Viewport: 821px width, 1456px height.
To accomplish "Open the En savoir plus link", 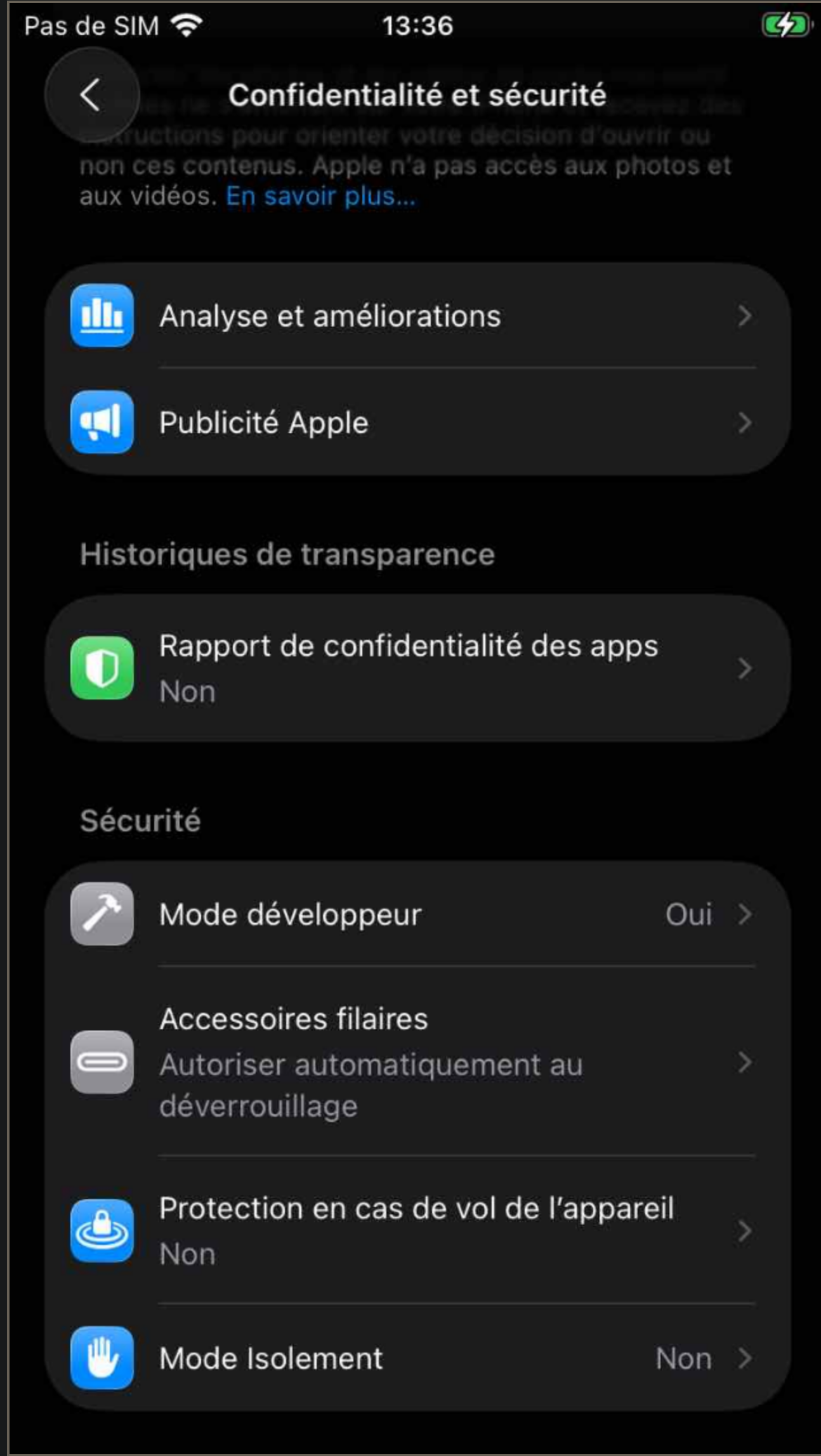I will click(320, 197).
